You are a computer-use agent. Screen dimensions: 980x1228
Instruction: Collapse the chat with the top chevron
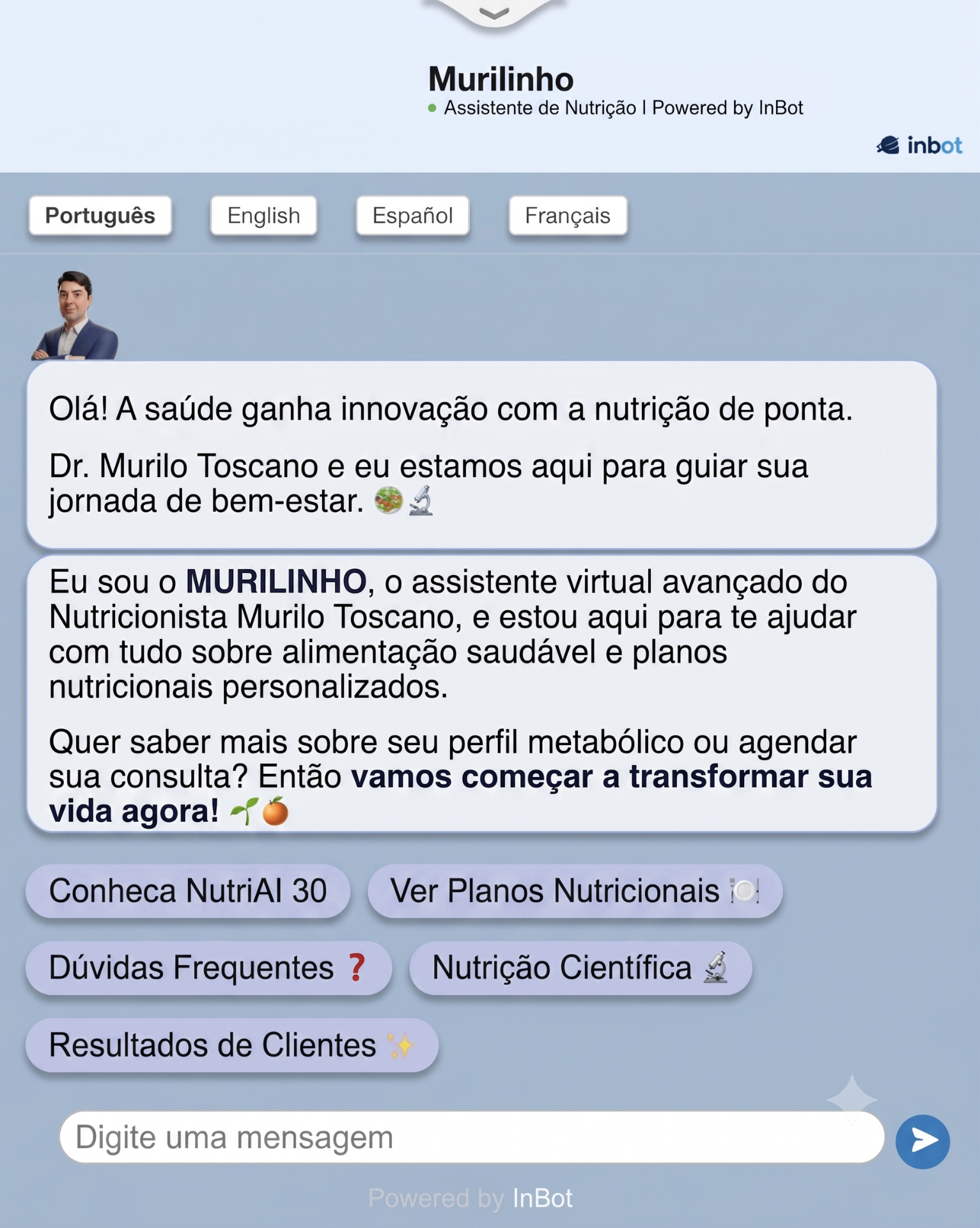pyautogui.click(x=494, y=13)
